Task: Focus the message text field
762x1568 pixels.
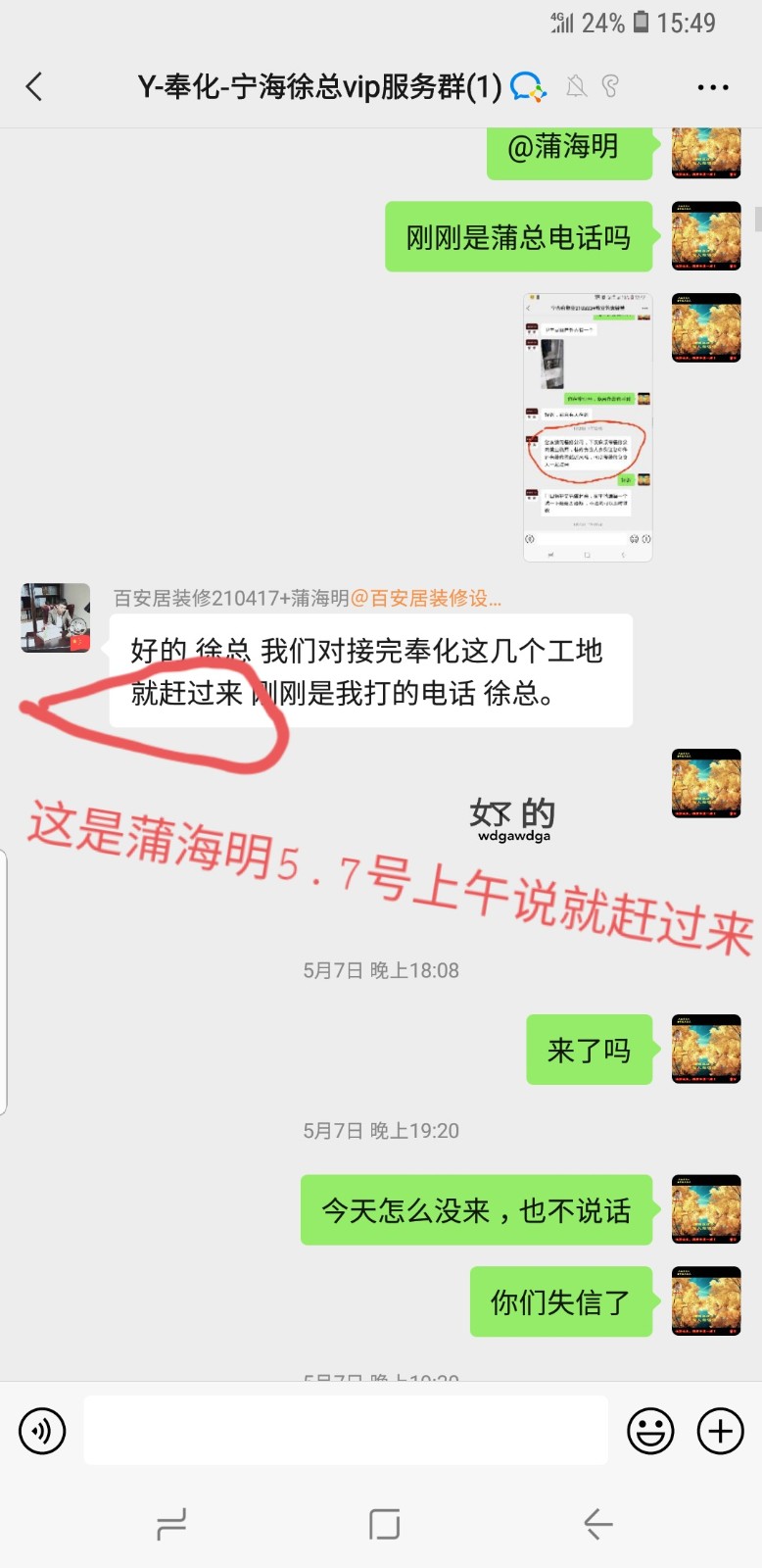Action: (x=346, y=1431)
